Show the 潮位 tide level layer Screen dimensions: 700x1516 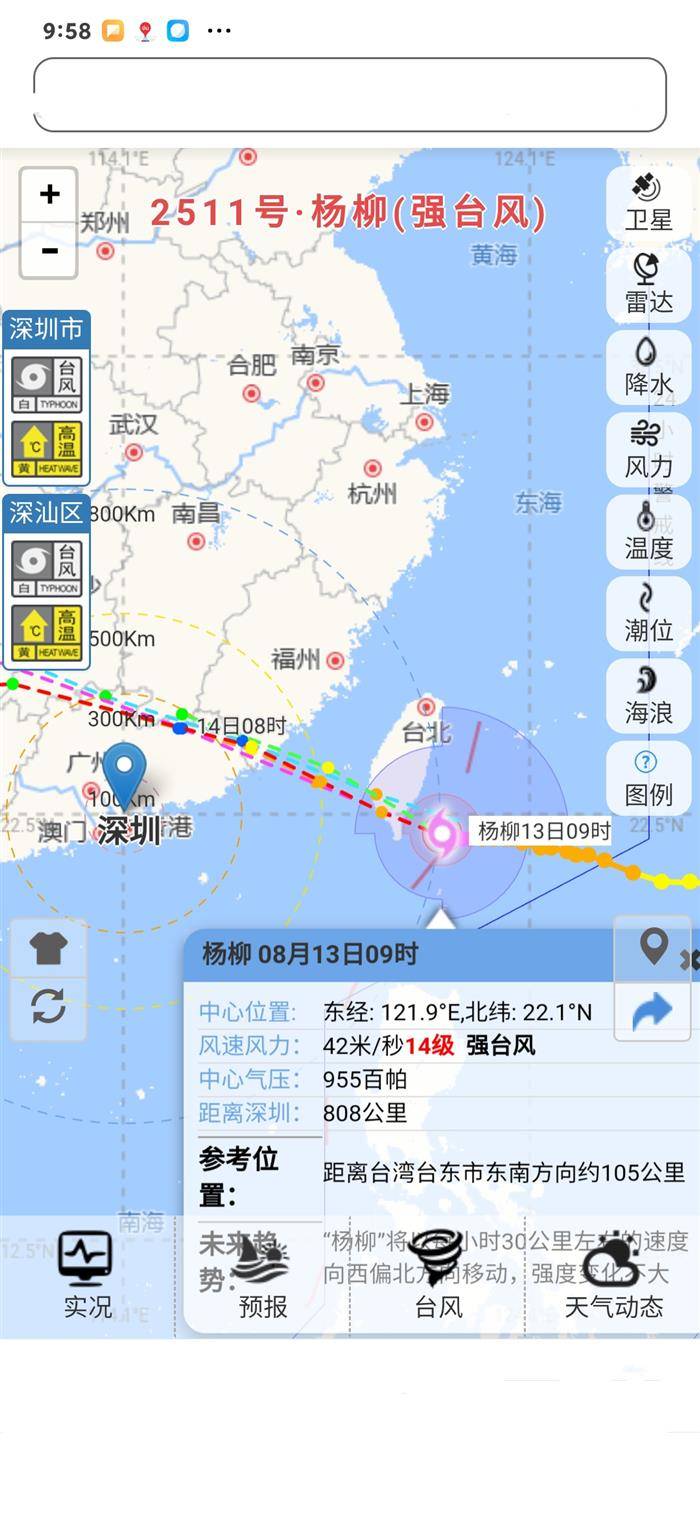[x=648, y=613]
